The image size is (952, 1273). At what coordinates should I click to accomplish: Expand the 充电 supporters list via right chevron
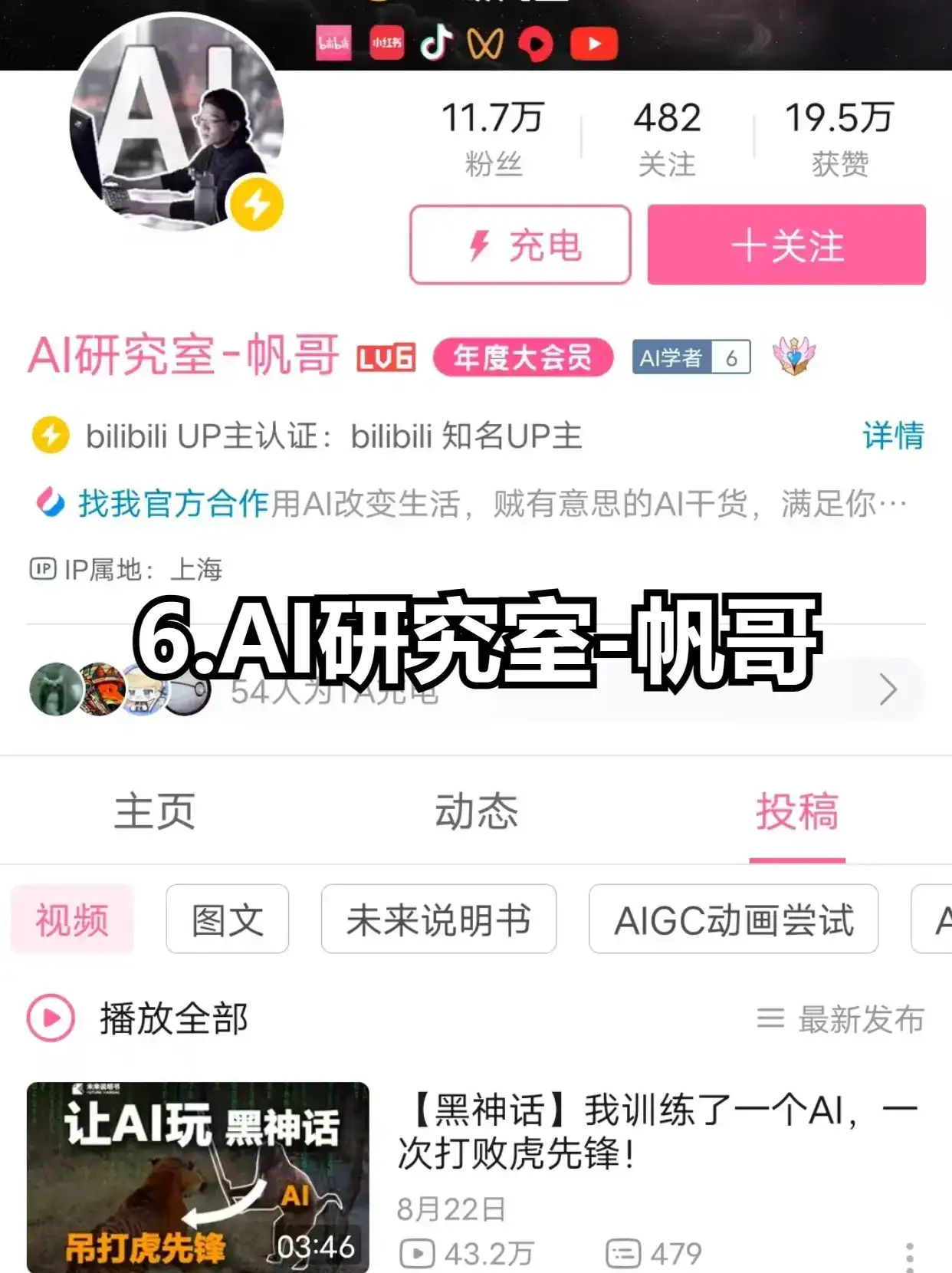click(x=889, y=688)
